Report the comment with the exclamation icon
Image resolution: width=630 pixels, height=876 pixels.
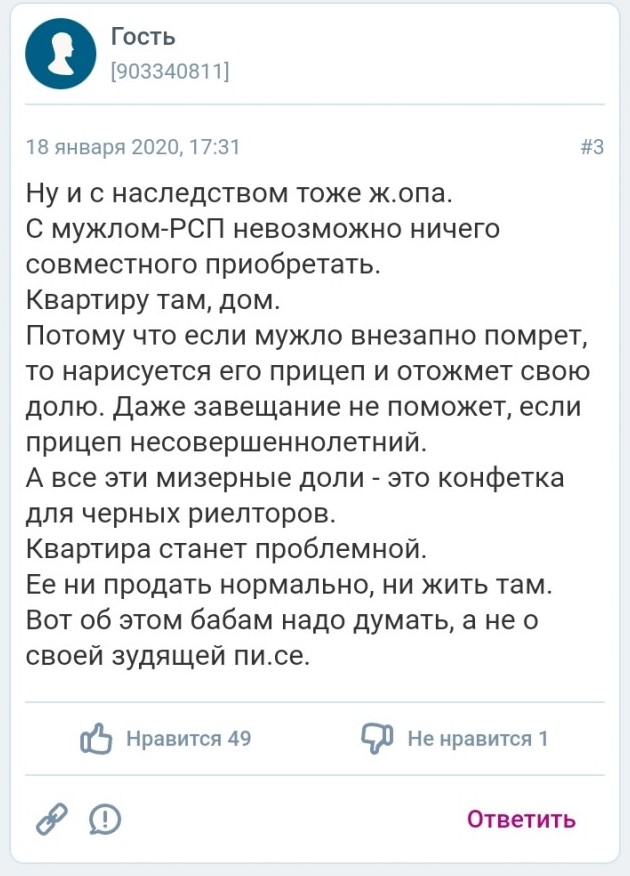pos(105,820)
